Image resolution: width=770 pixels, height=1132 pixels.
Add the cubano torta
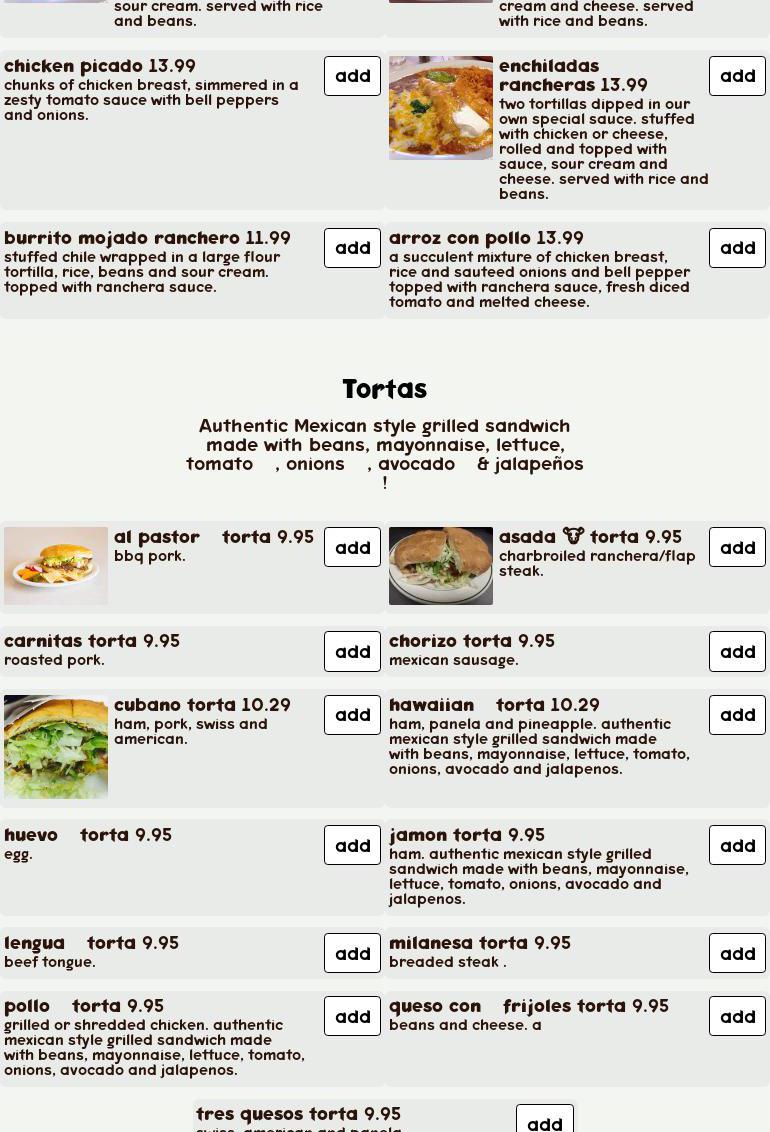pyautogui.click(x=352, y=715)
